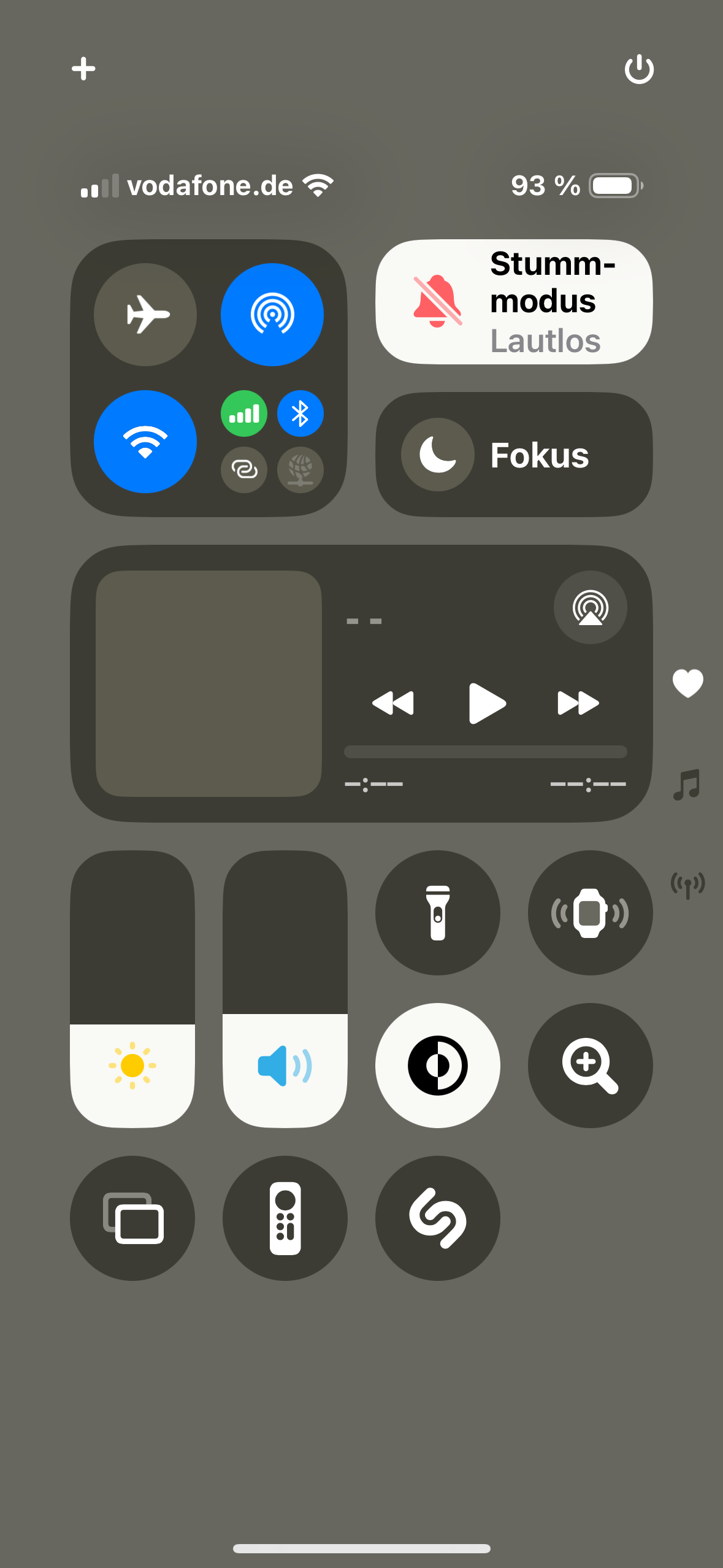The width and height of the screenshot is (723, 1568).
Task: Start playback with the play button
Action: pyautogui.click(x=487, y=703)
